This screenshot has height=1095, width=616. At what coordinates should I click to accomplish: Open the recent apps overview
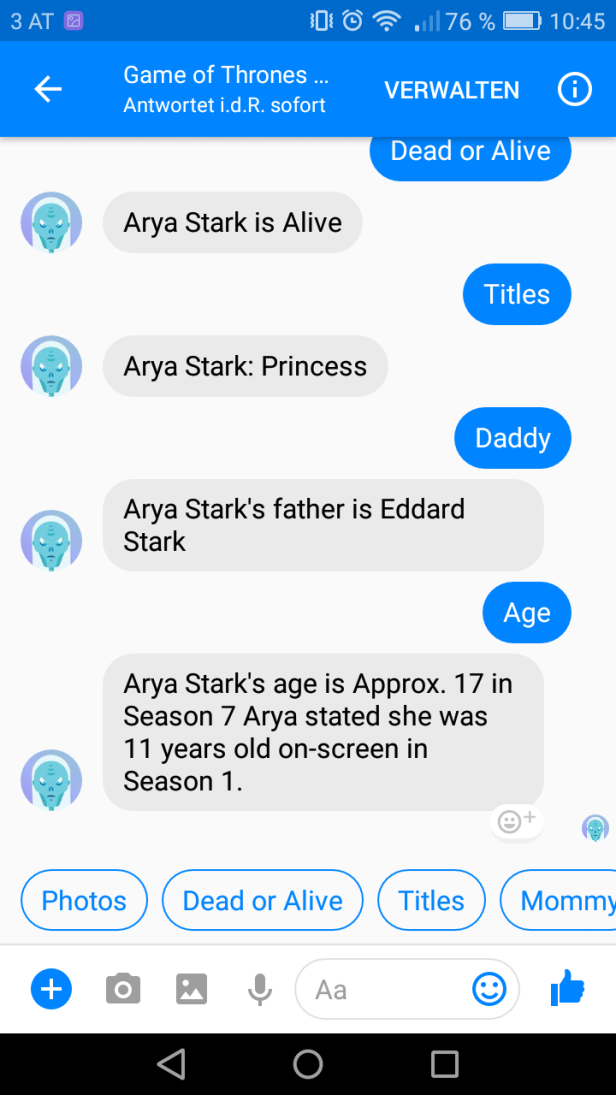pyautogui.click(x=444, y=1064)
